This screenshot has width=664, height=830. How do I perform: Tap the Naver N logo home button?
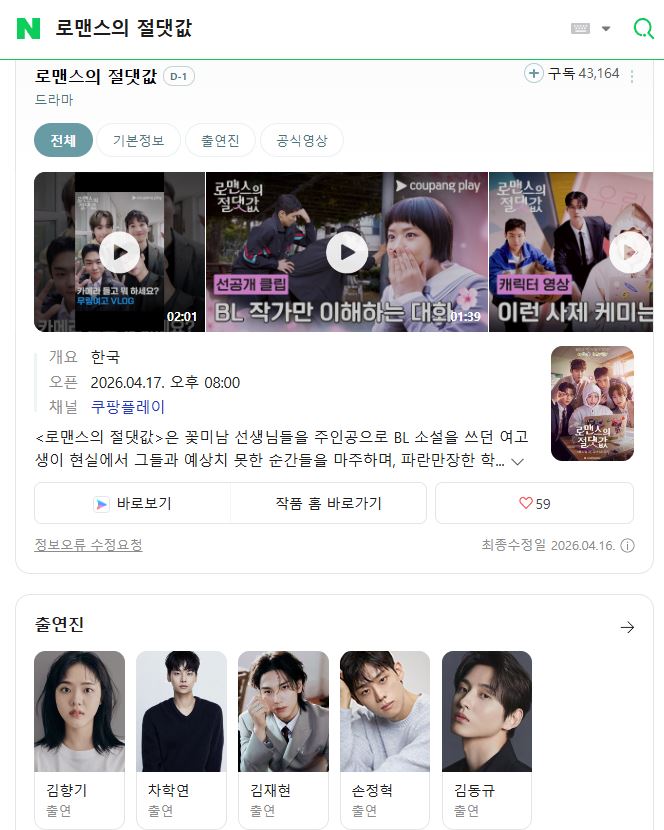(x=28, y=28)
